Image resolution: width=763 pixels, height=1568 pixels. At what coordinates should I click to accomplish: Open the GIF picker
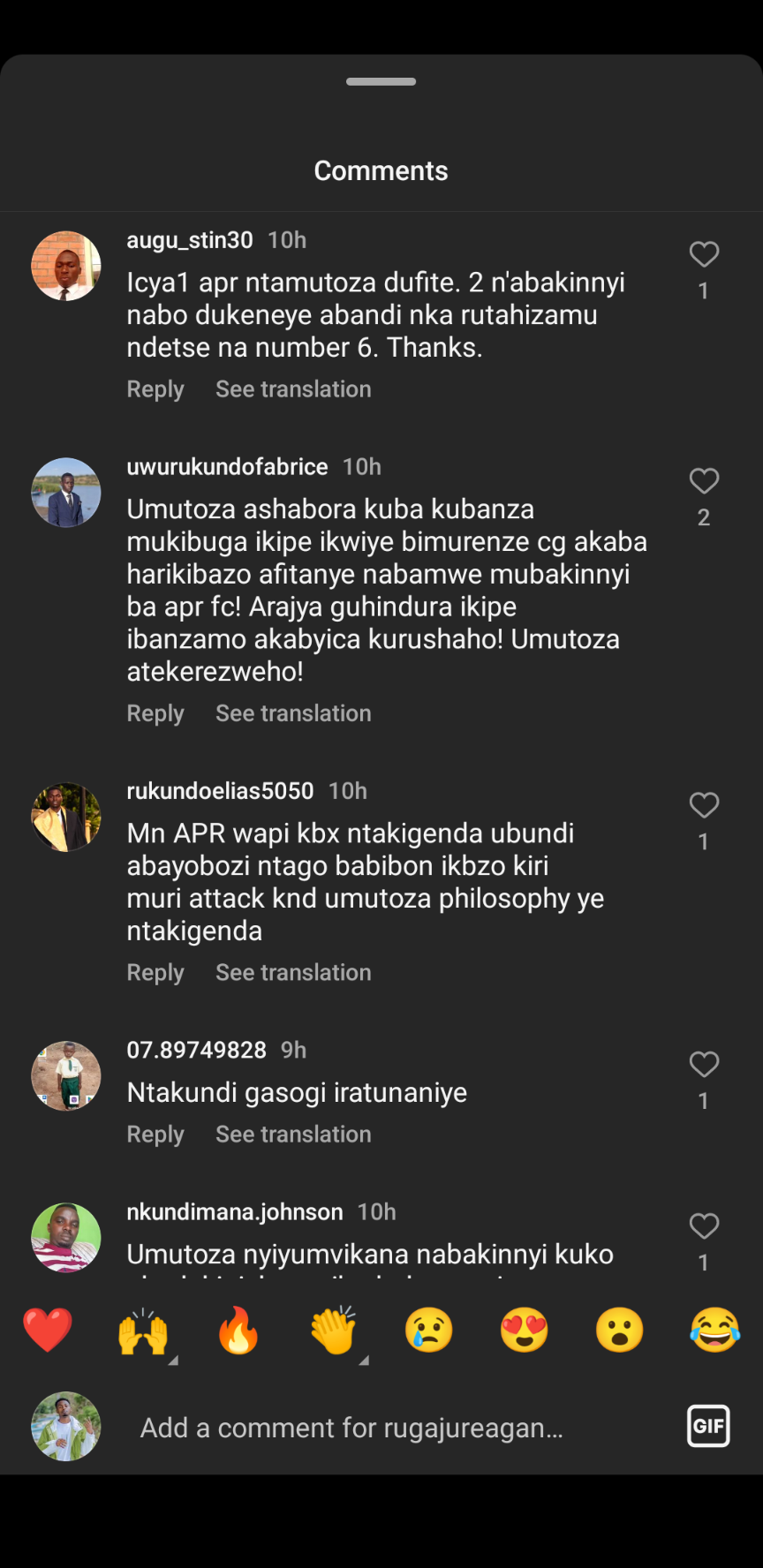[708, 1426]
